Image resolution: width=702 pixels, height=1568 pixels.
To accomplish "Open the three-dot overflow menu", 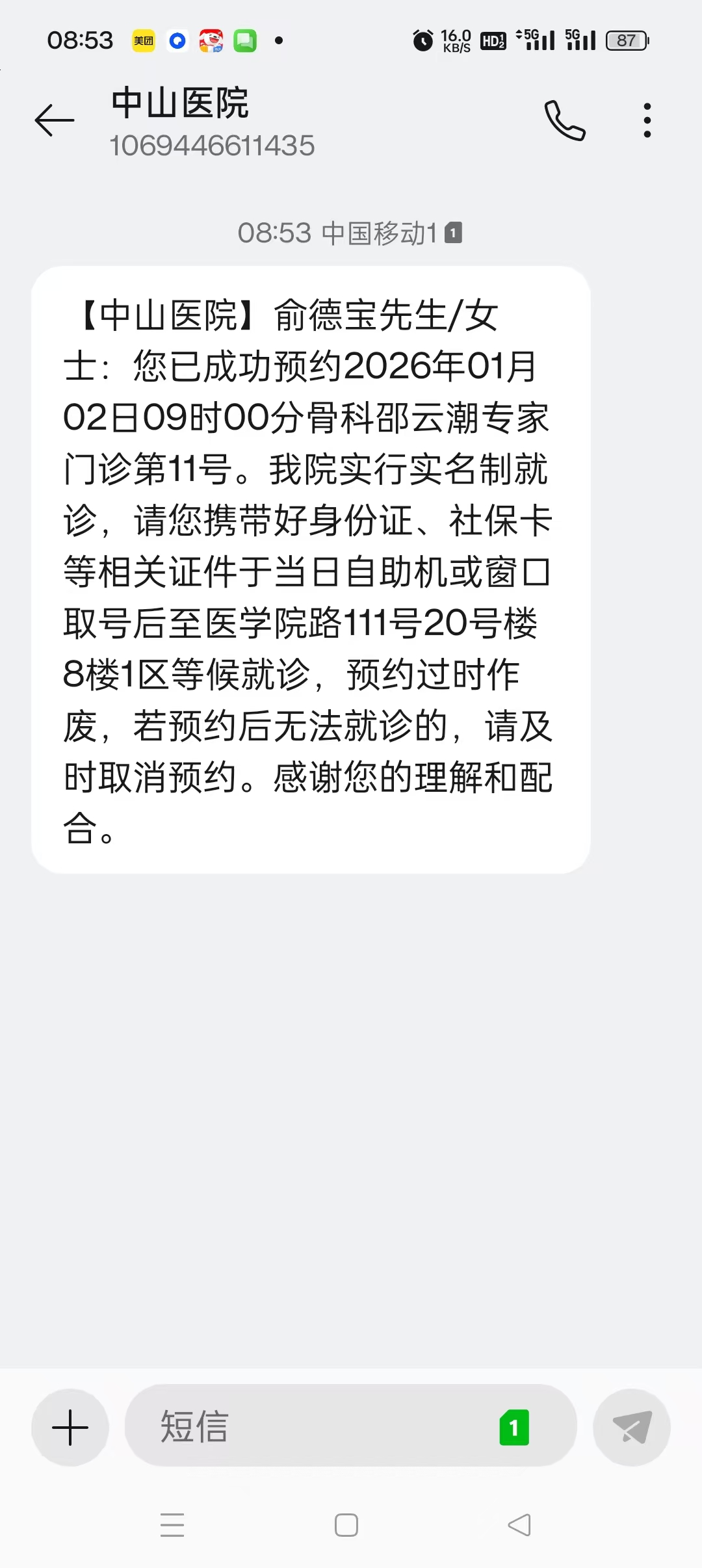I will 647,121.
